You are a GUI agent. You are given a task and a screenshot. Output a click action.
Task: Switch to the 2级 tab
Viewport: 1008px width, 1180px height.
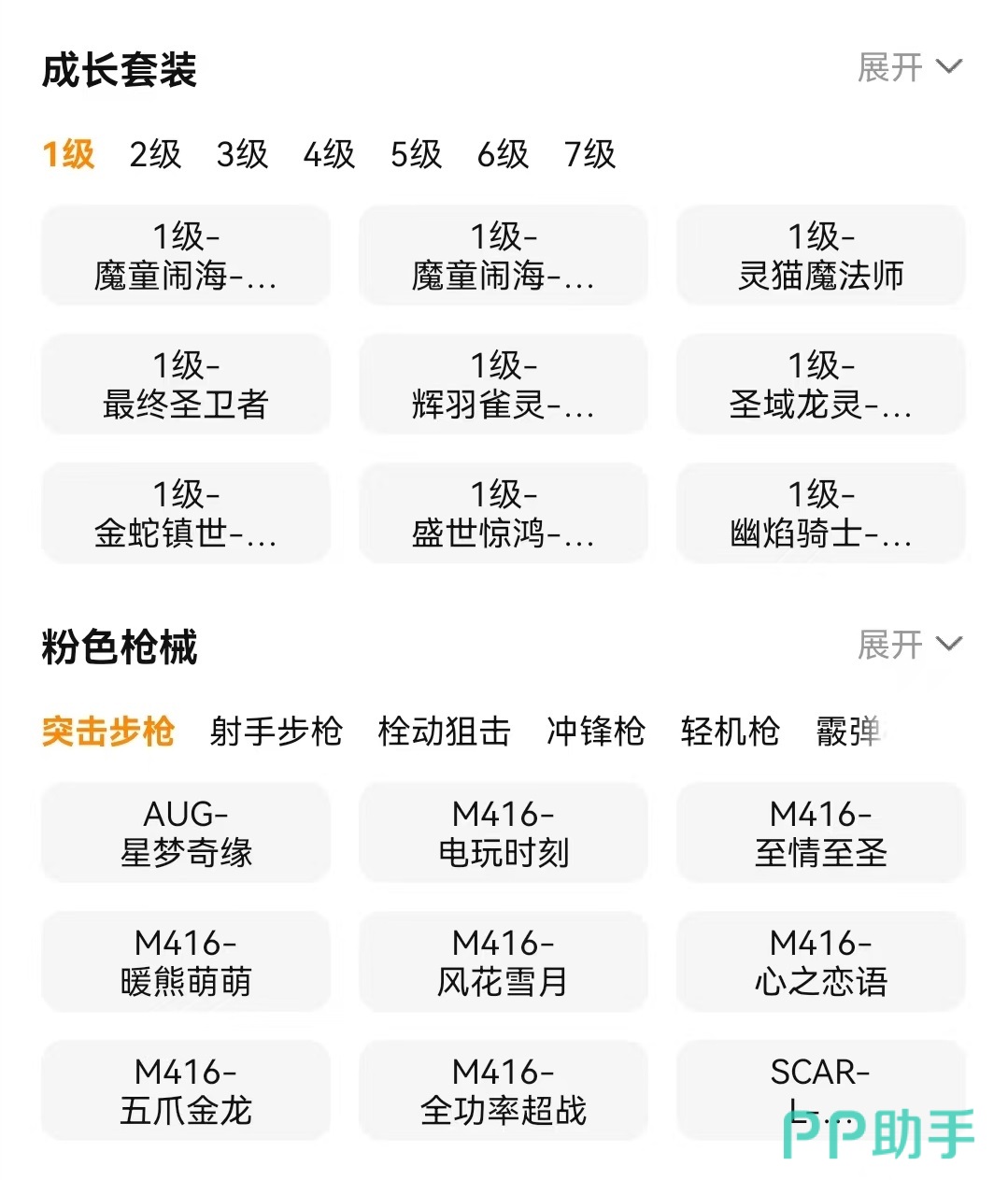(x=155, y=154)
